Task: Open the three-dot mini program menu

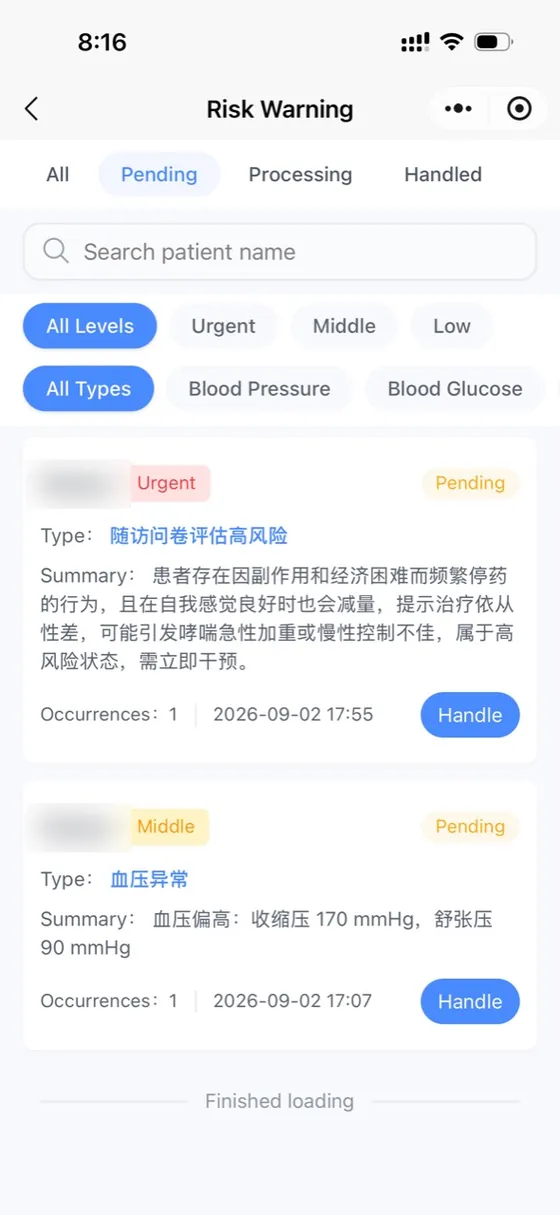Action: coord(458,109)
